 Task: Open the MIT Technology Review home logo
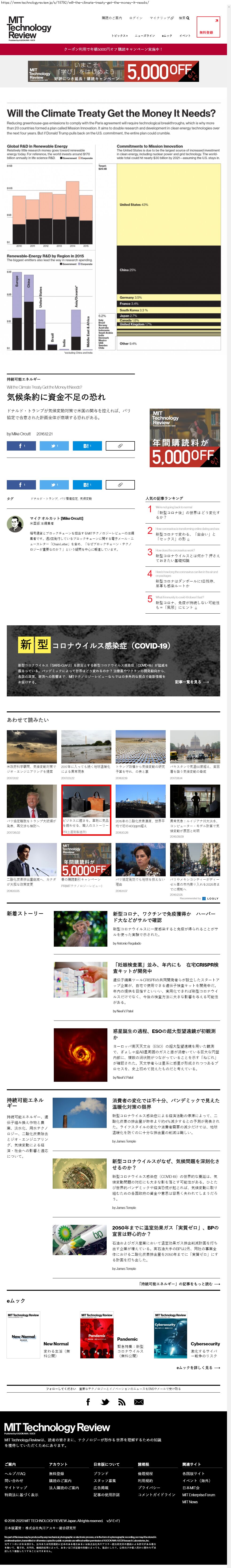[x=29, y=27]
